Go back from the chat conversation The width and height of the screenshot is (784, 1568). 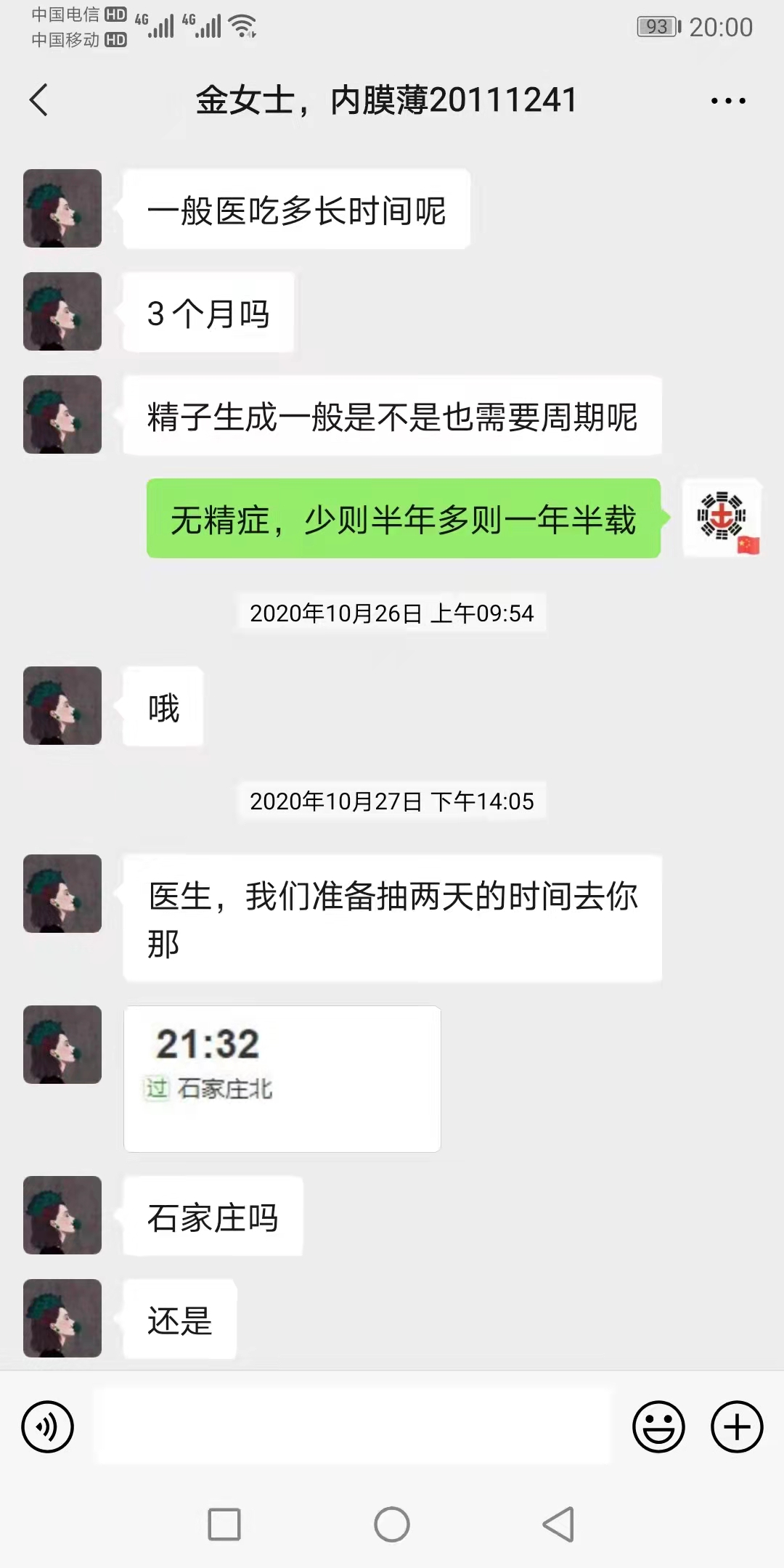(x=39, y=100)
